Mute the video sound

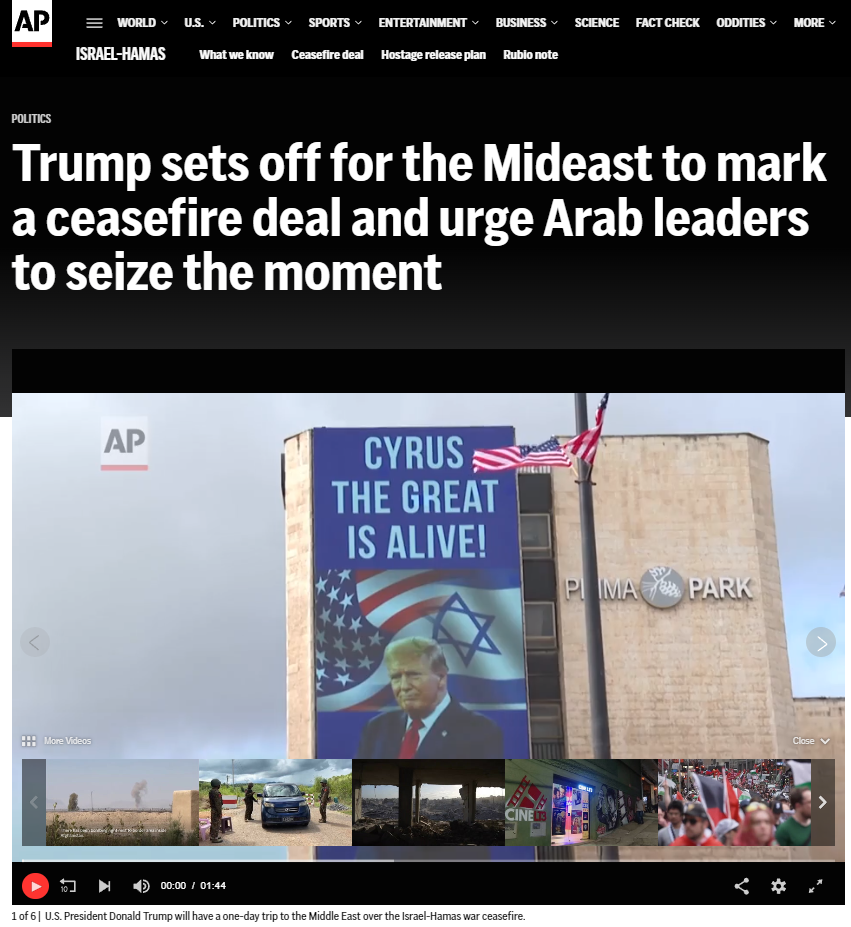tap(141, 886)
